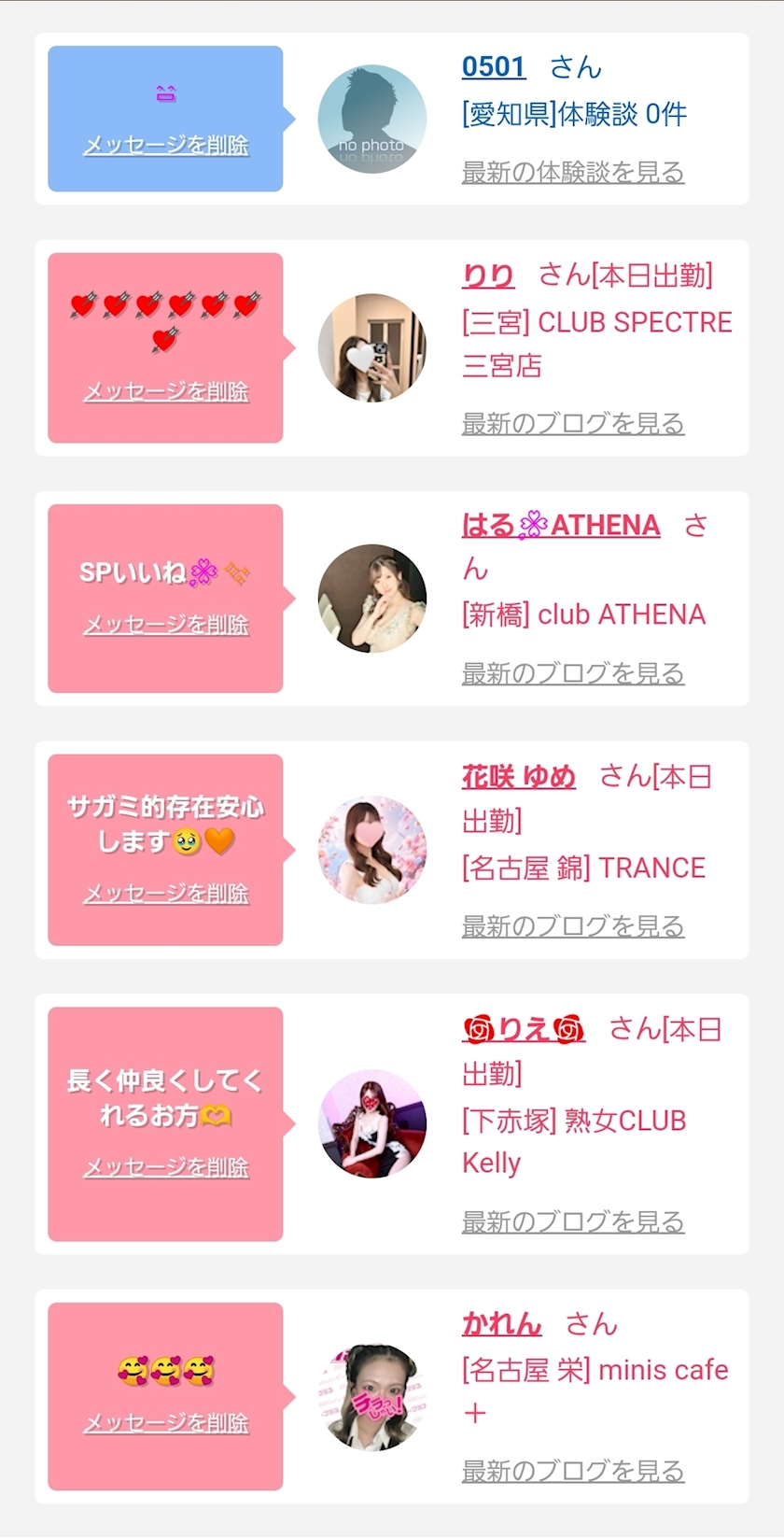Delete the message sent to 0501
The image size is (784, 1538).
(x=166, y=146)
